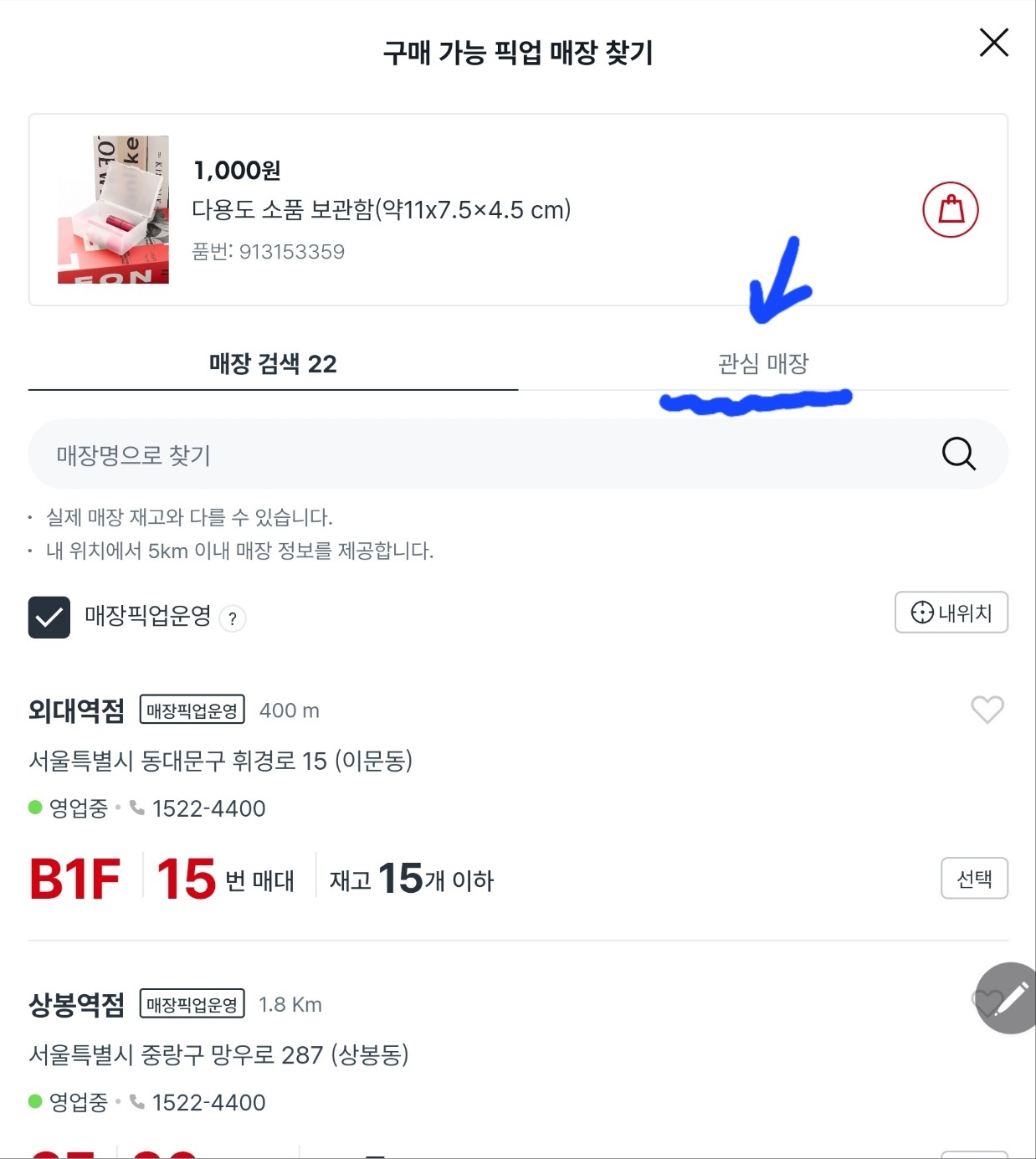Click the search magnifier icon

[x=957, y=454]
